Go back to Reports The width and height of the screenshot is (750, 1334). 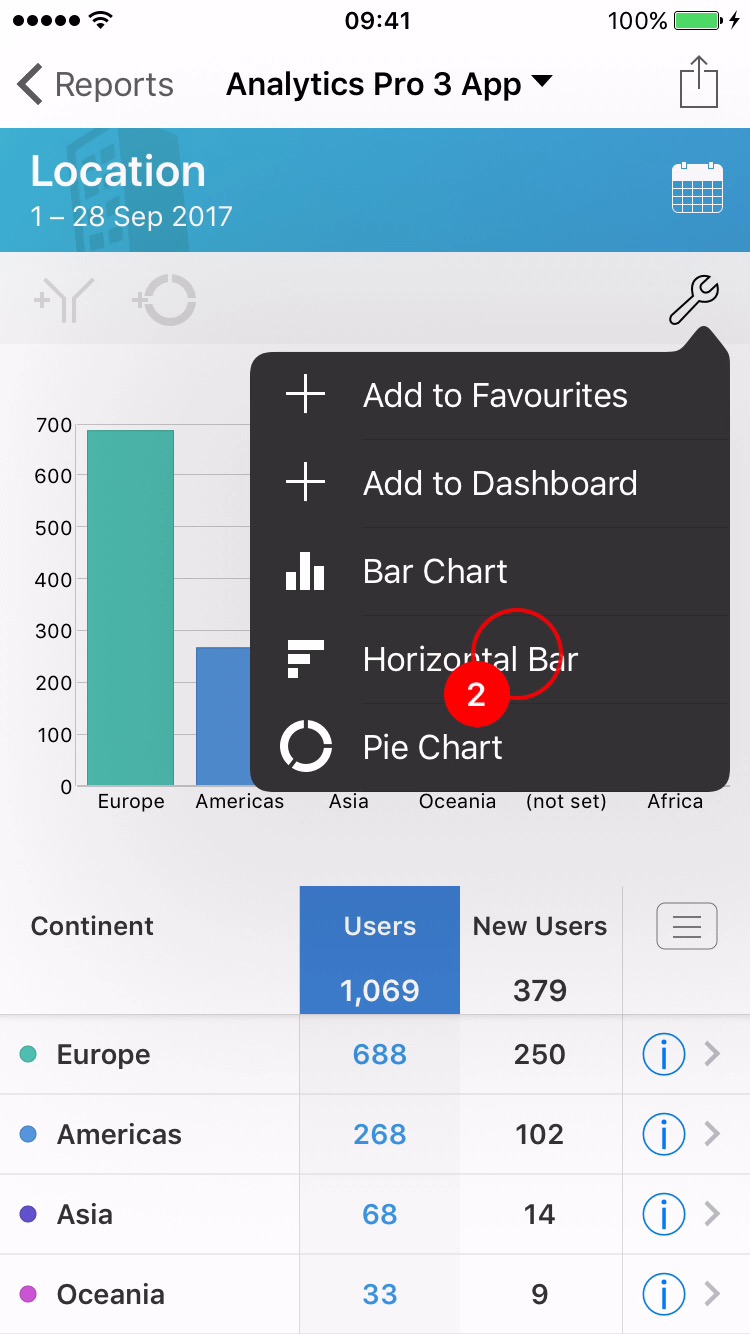(x=95, y=85)
